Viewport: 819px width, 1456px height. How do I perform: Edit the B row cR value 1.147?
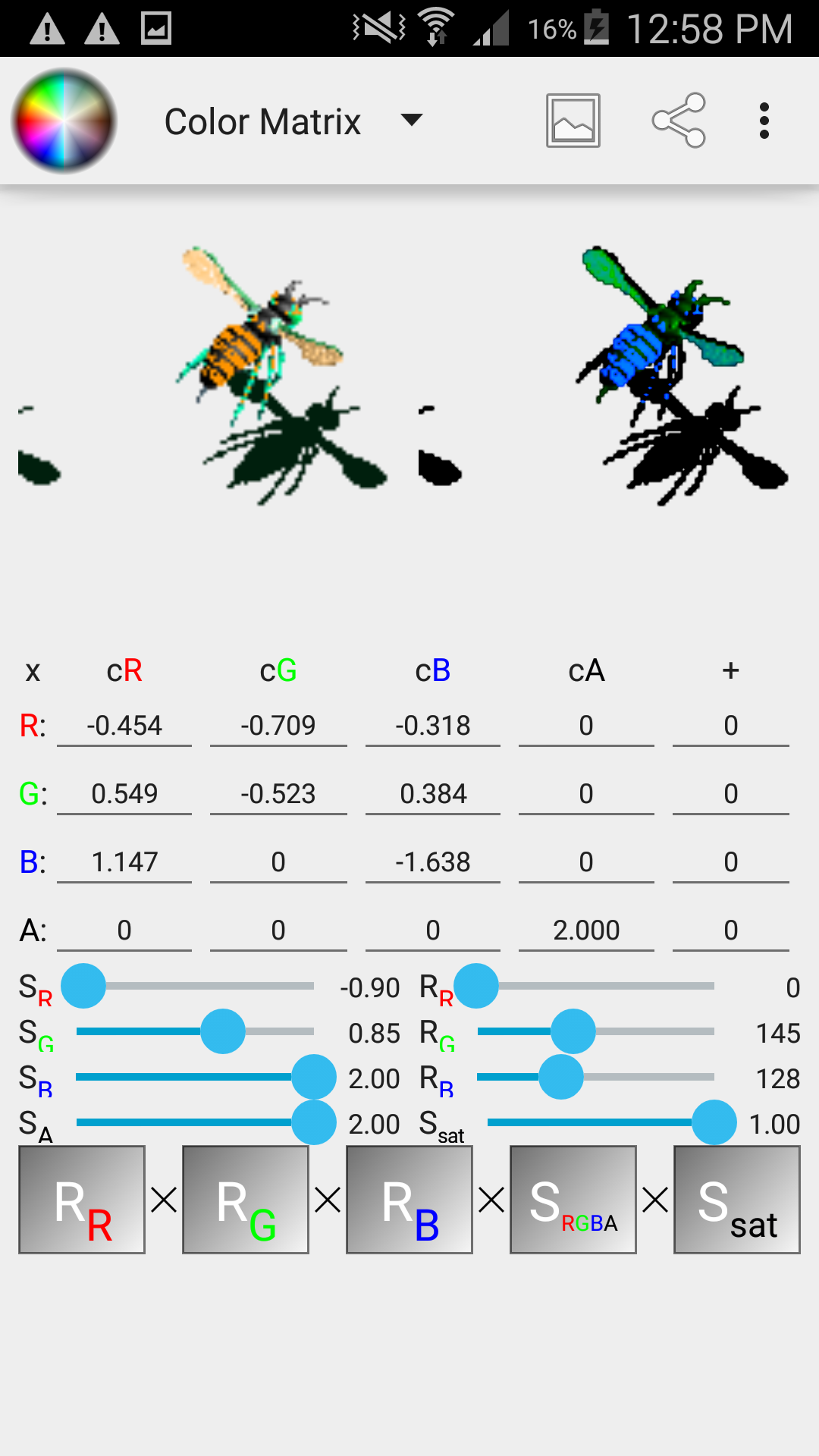coord(124,862)
